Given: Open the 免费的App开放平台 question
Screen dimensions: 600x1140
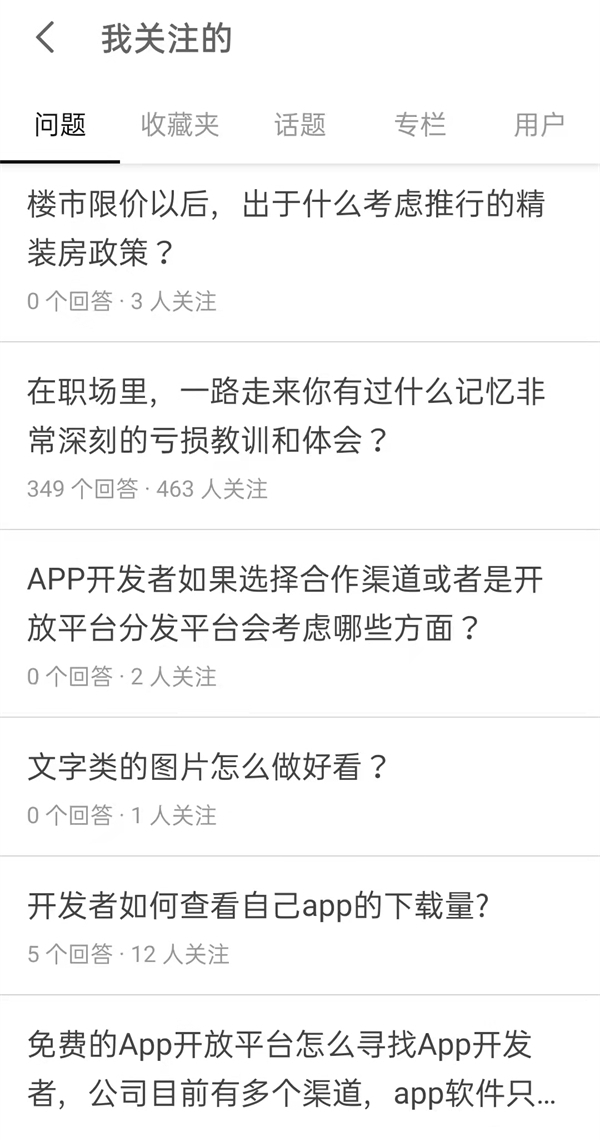Looking at the screenshot, I should point(290,1070).
